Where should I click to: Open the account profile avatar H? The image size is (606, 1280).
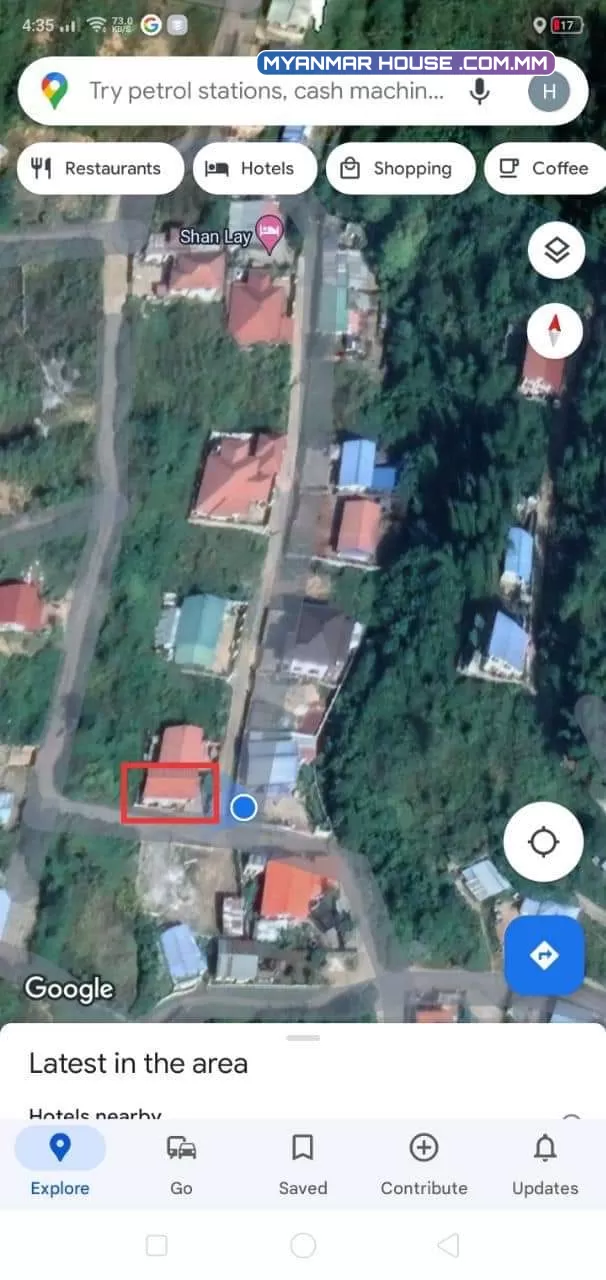click(x=549, y=92)
